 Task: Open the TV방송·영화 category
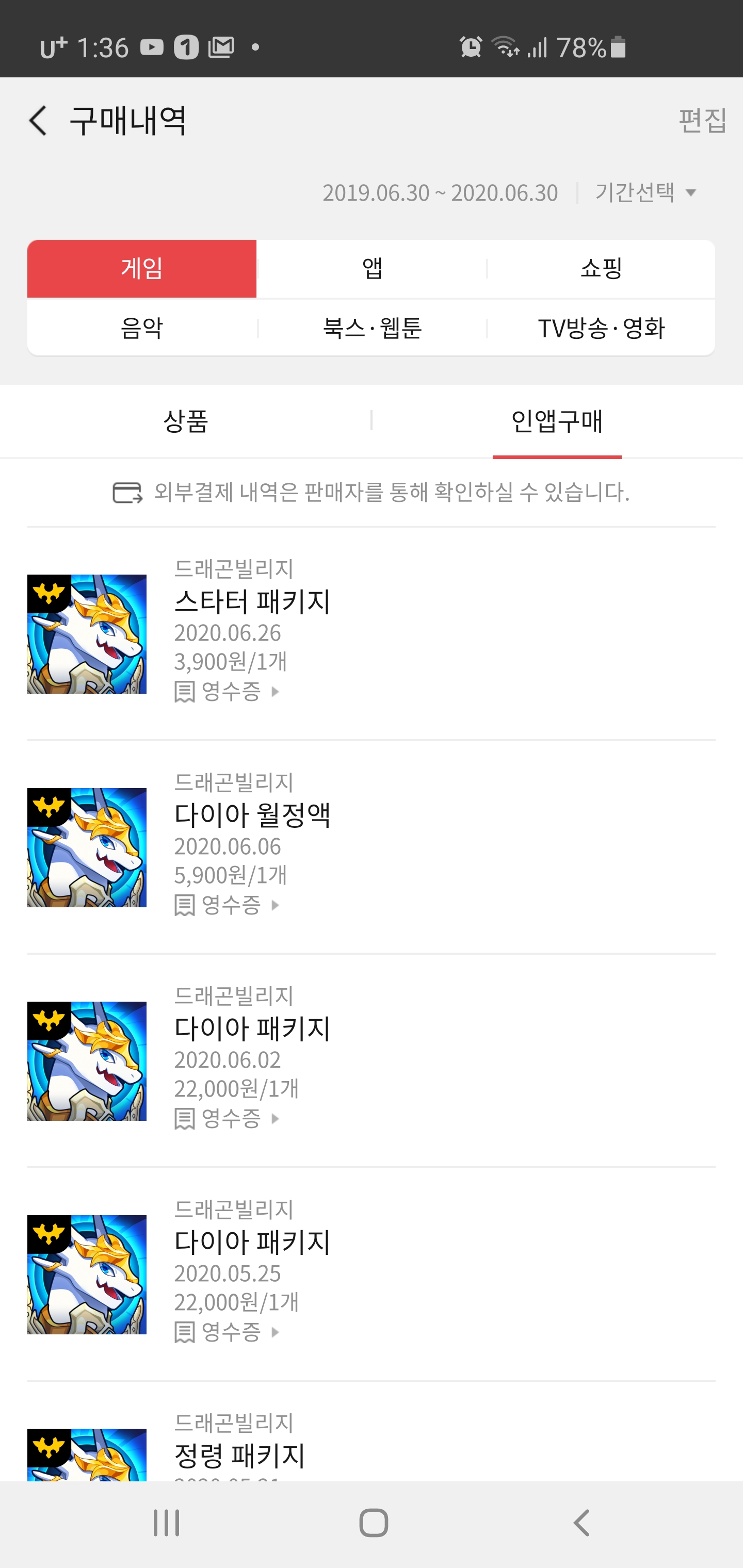pyautogui.click(x=601, y=328)
